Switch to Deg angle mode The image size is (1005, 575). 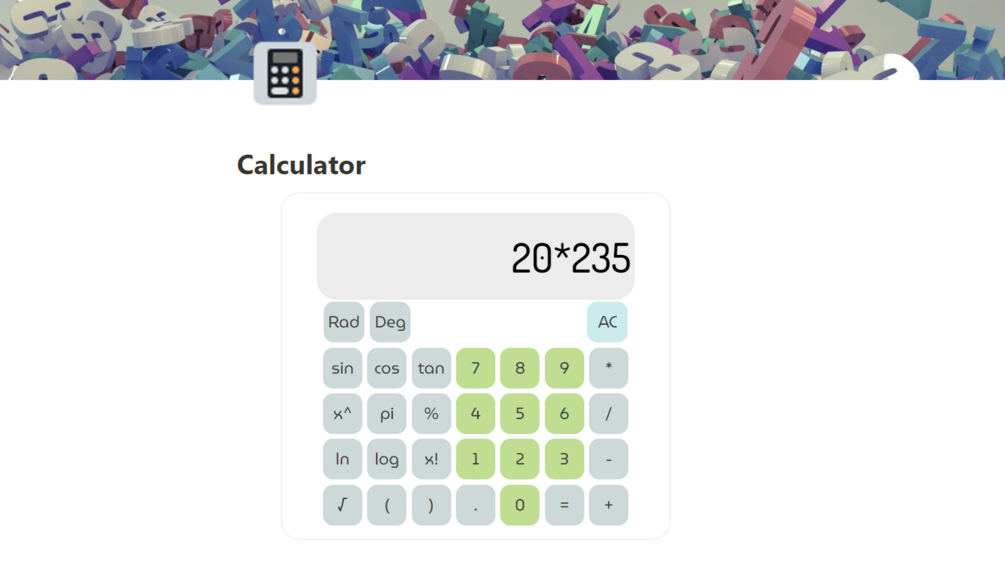coord(390,322)
